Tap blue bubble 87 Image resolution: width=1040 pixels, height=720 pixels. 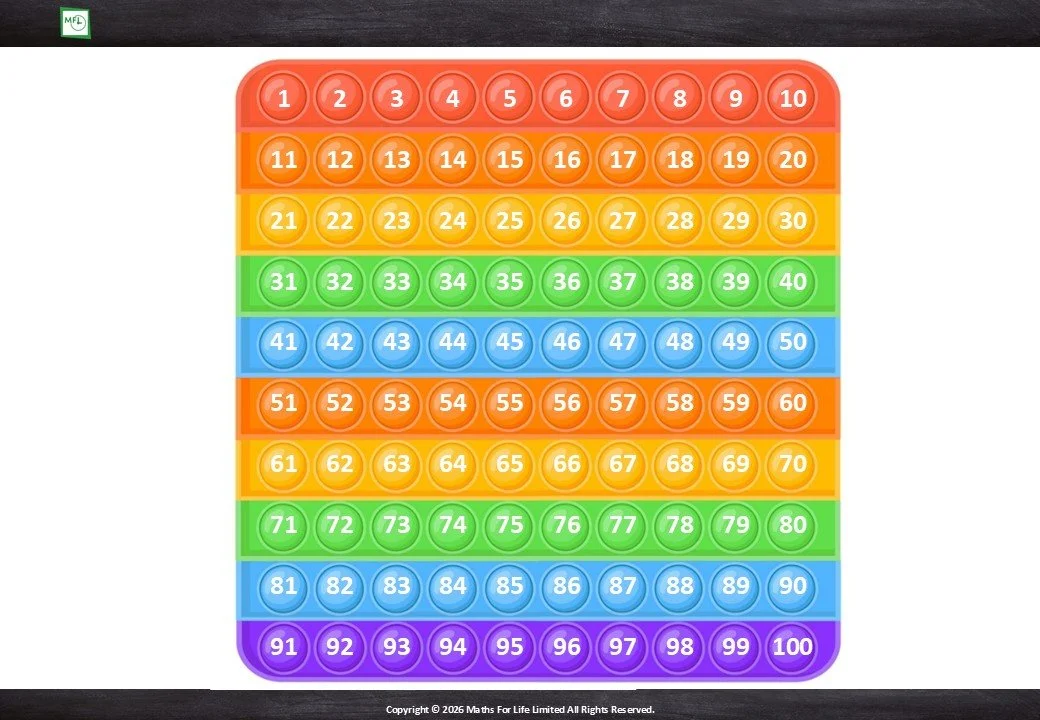tap(622, 585)
